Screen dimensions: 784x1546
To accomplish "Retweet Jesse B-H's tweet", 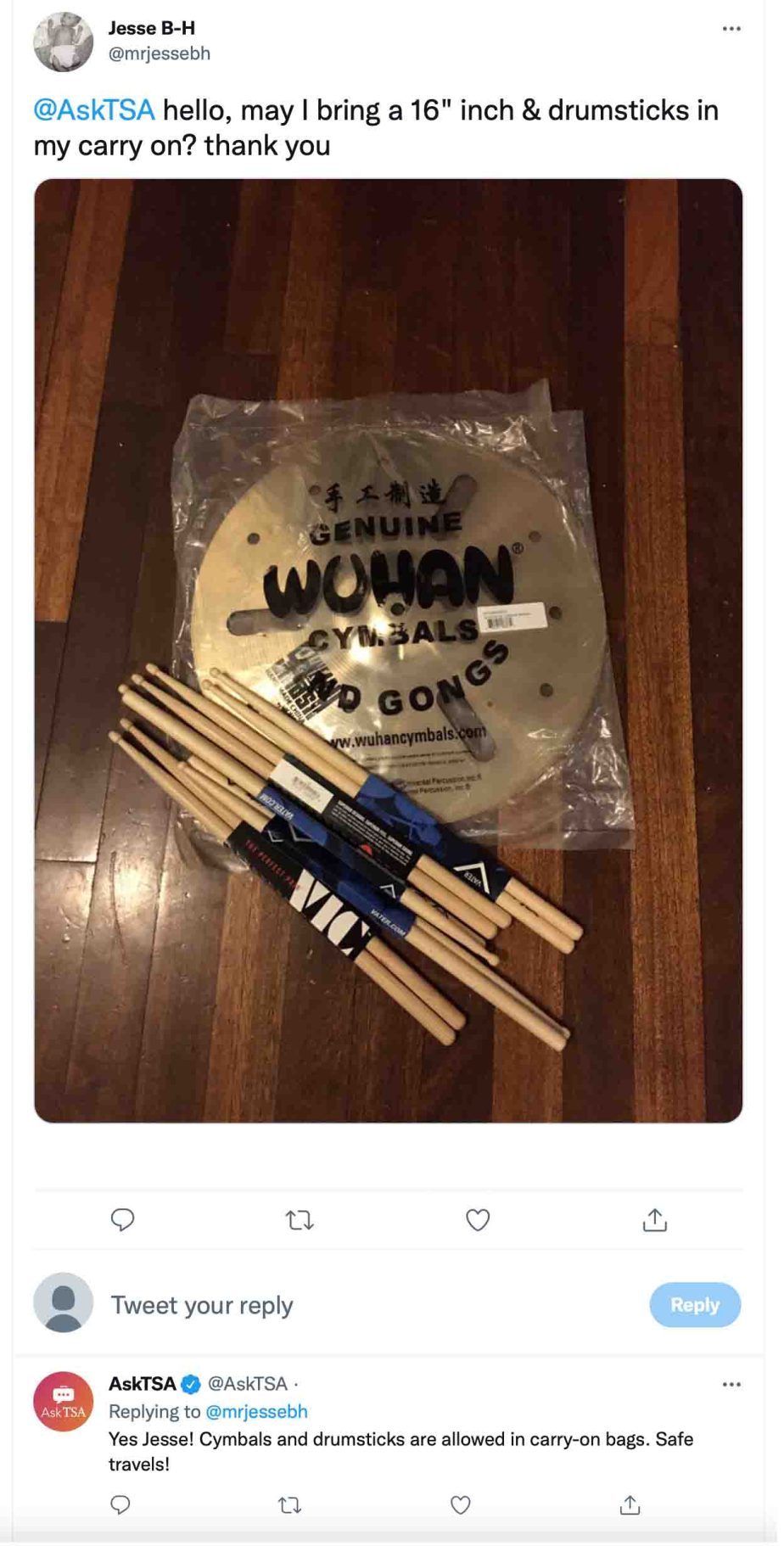I will click(x=300, y=1220).
